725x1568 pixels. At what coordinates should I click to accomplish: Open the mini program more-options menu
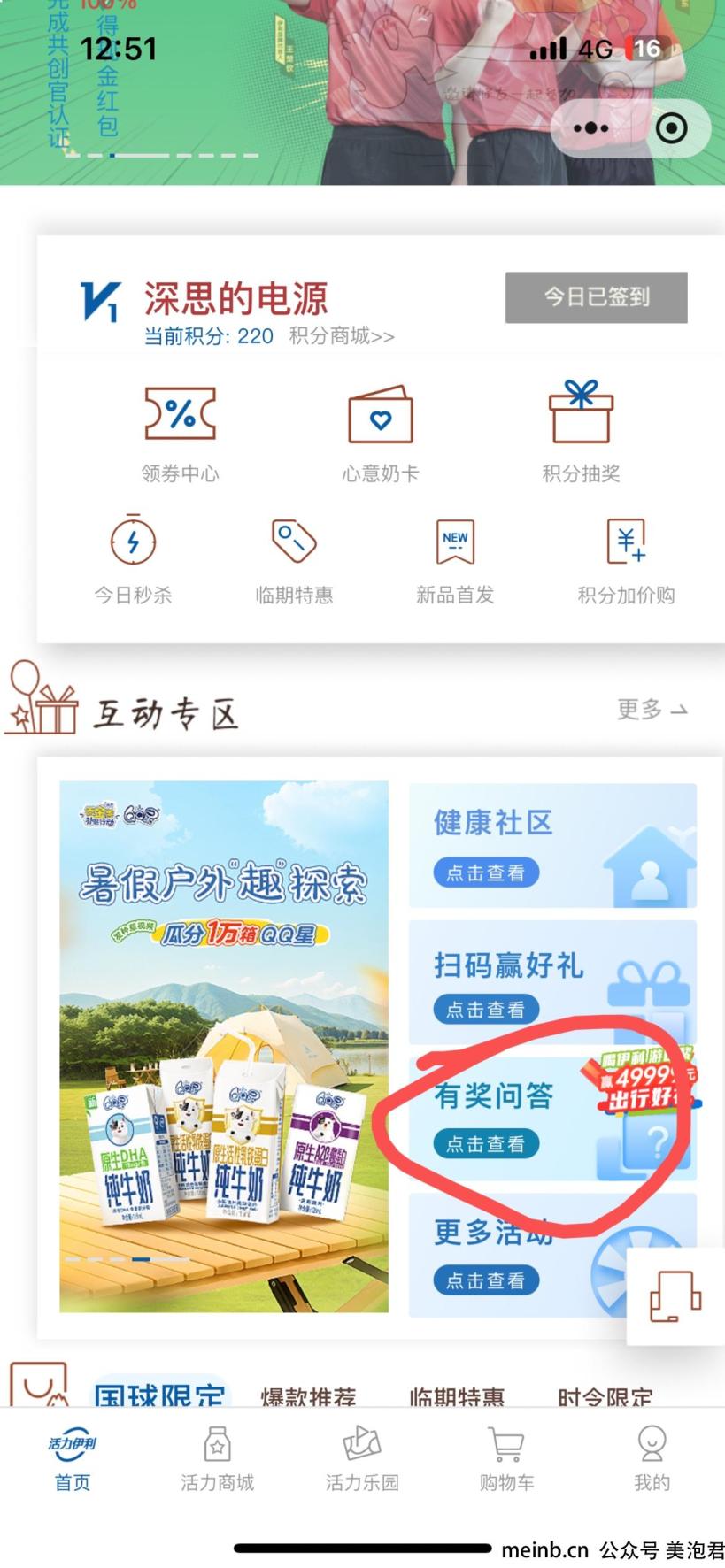point(590,129)
